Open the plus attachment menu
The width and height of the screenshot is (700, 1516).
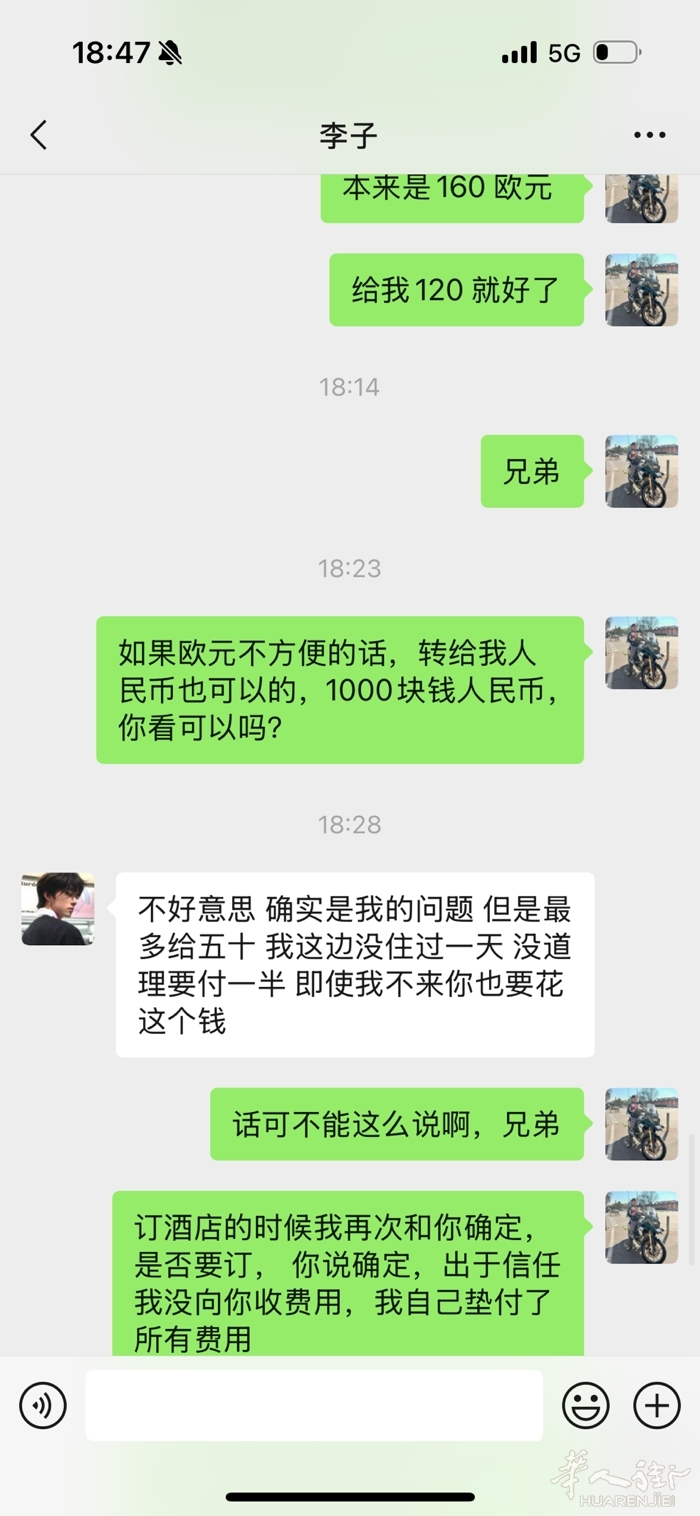[x=656, y=1405]
